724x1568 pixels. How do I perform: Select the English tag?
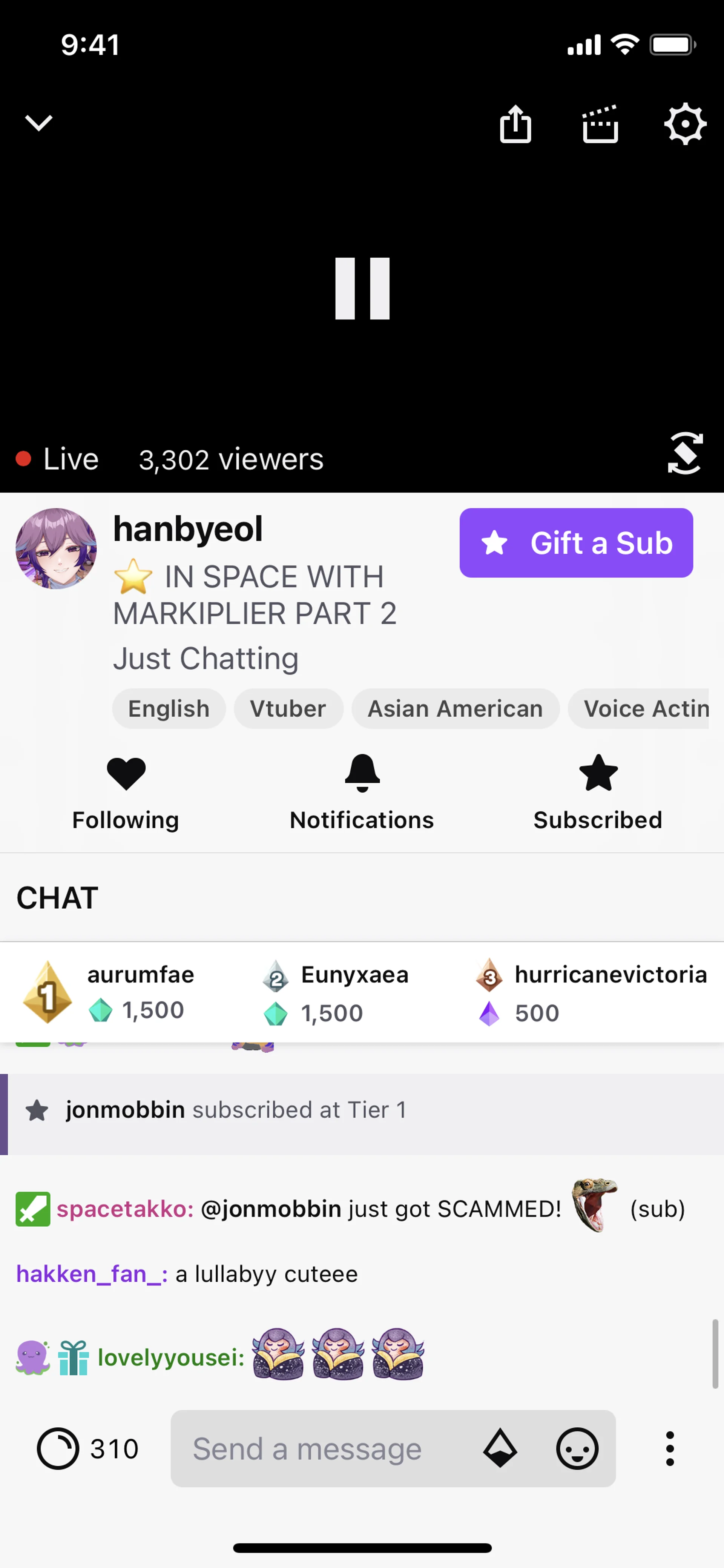point(169,708)
